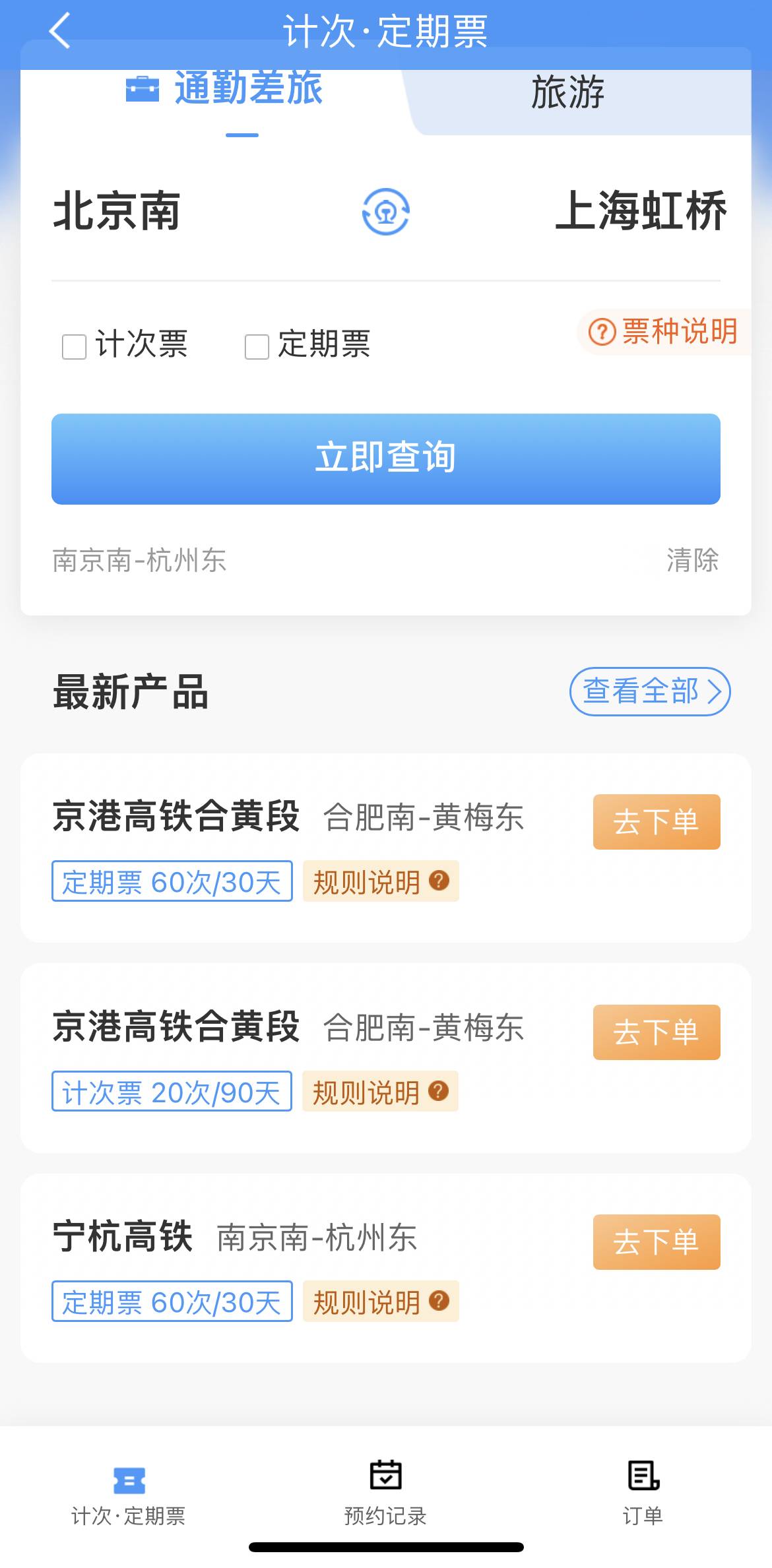This screenshot has height=1568, width=772.
Task: Check the 定期票 checkbox
Action: click(257, 346)
